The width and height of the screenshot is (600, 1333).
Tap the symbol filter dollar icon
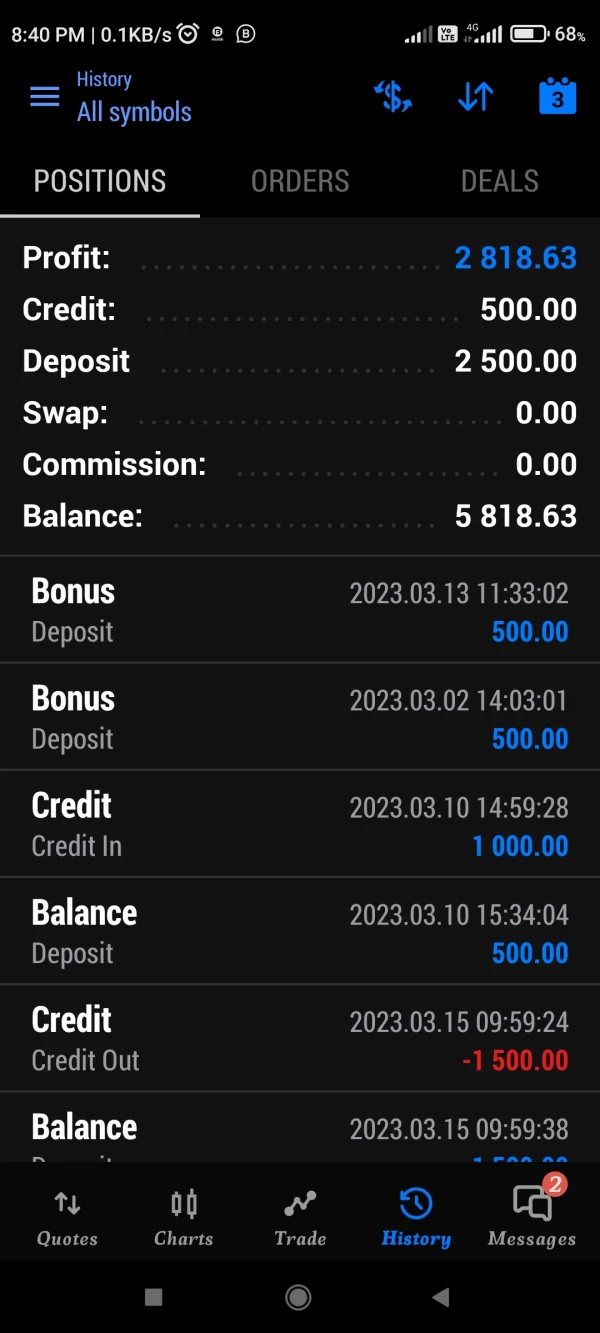393,97
